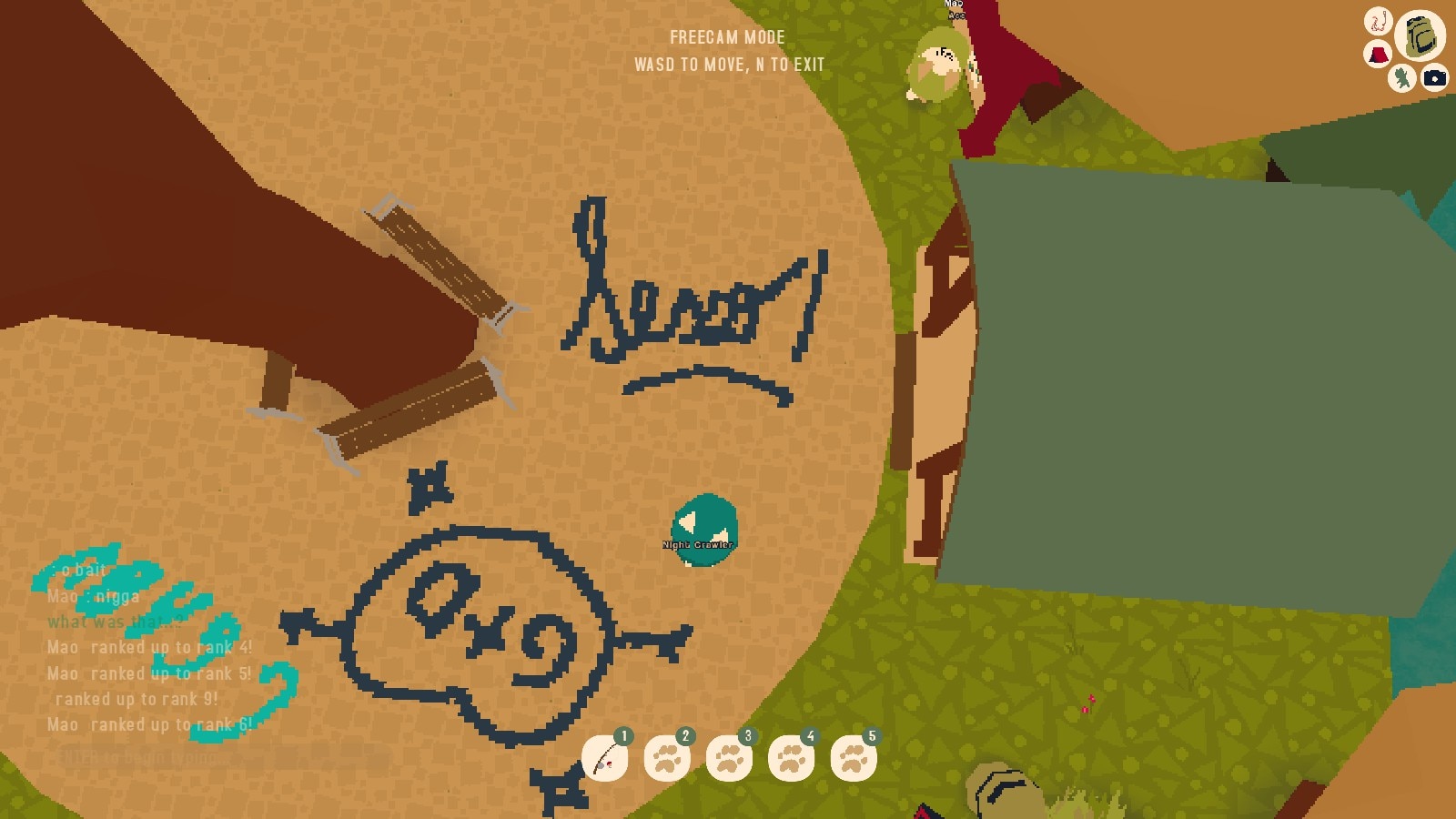Select empty hotbar slot 5
1456x819 pixels.
coord(853,759)
